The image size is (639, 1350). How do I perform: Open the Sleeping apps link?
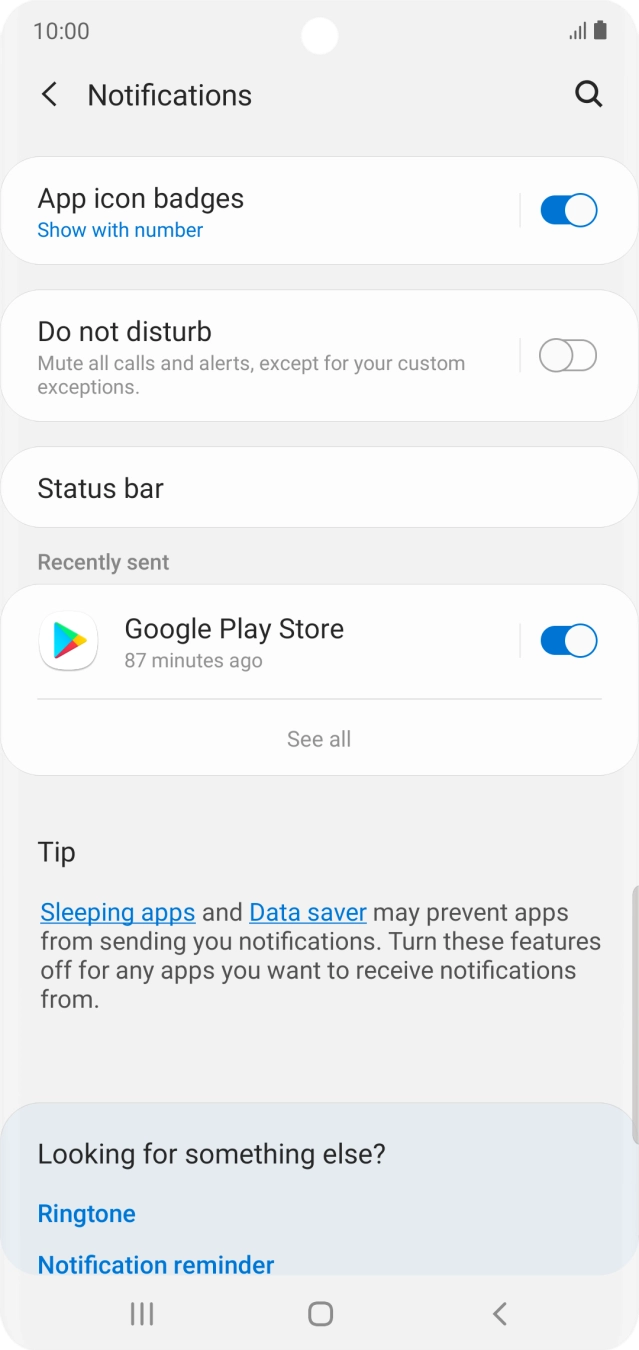[118, 912]
